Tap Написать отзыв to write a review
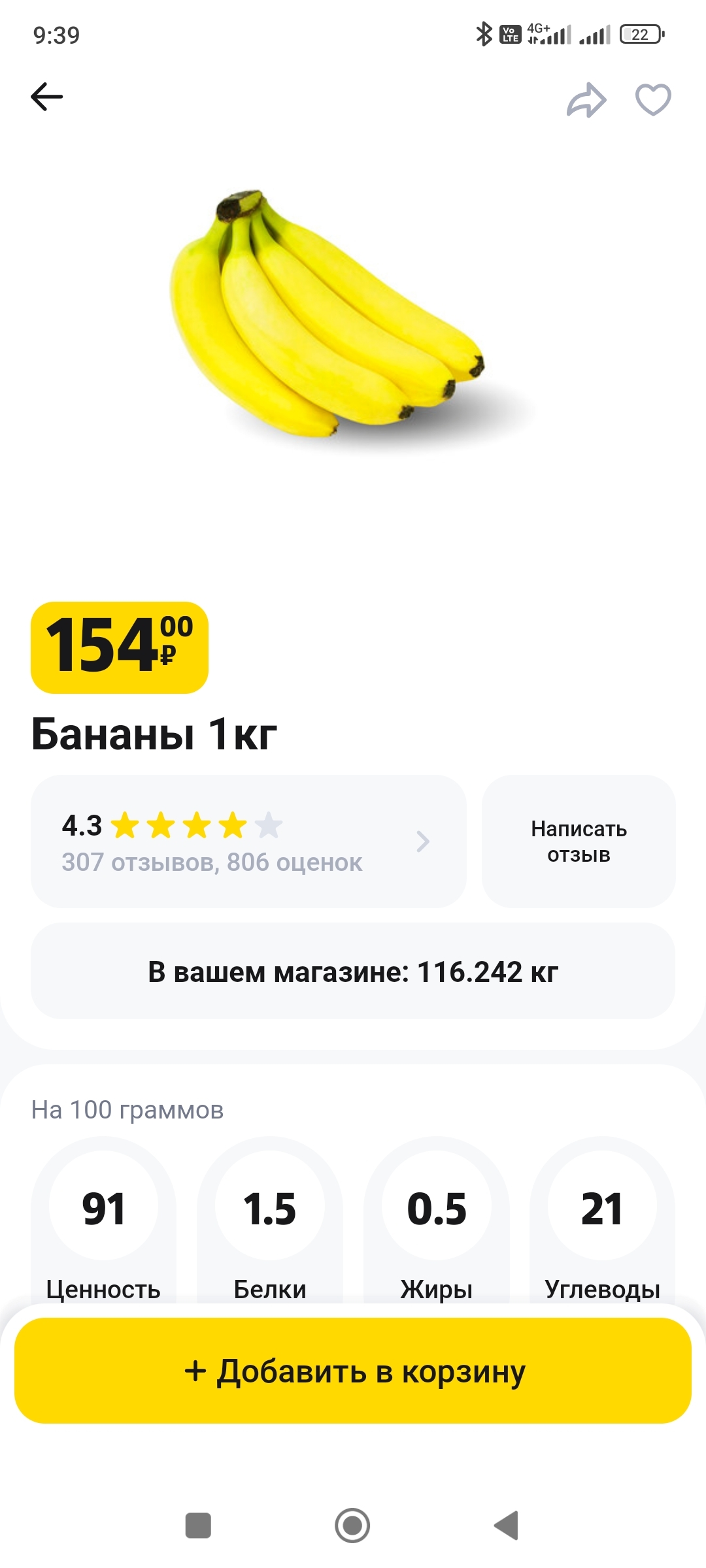This screenshot has width=706, height=1568. (x=579, y=841)
